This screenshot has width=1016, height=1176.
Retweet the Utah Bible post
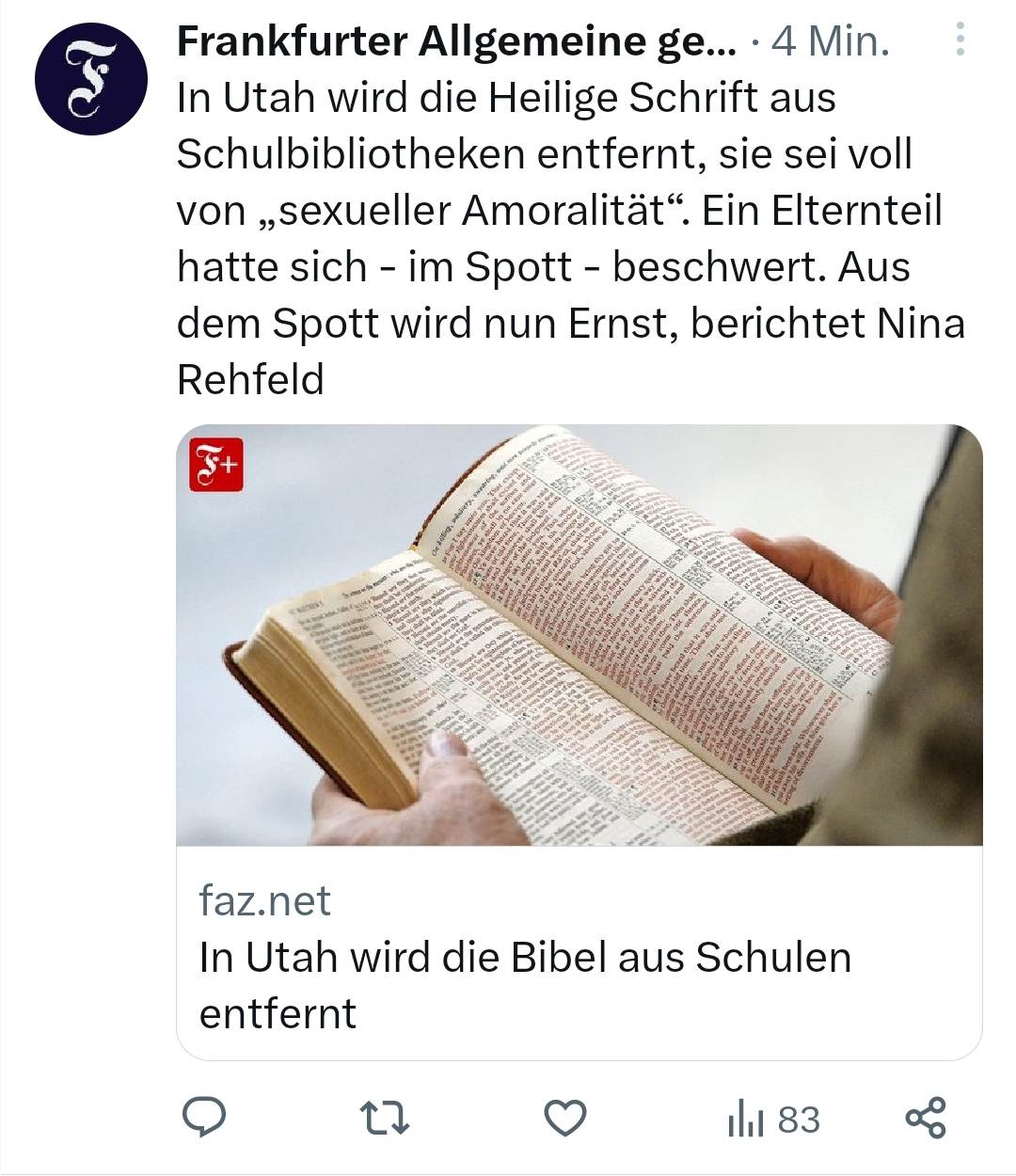coord(385,1118)
